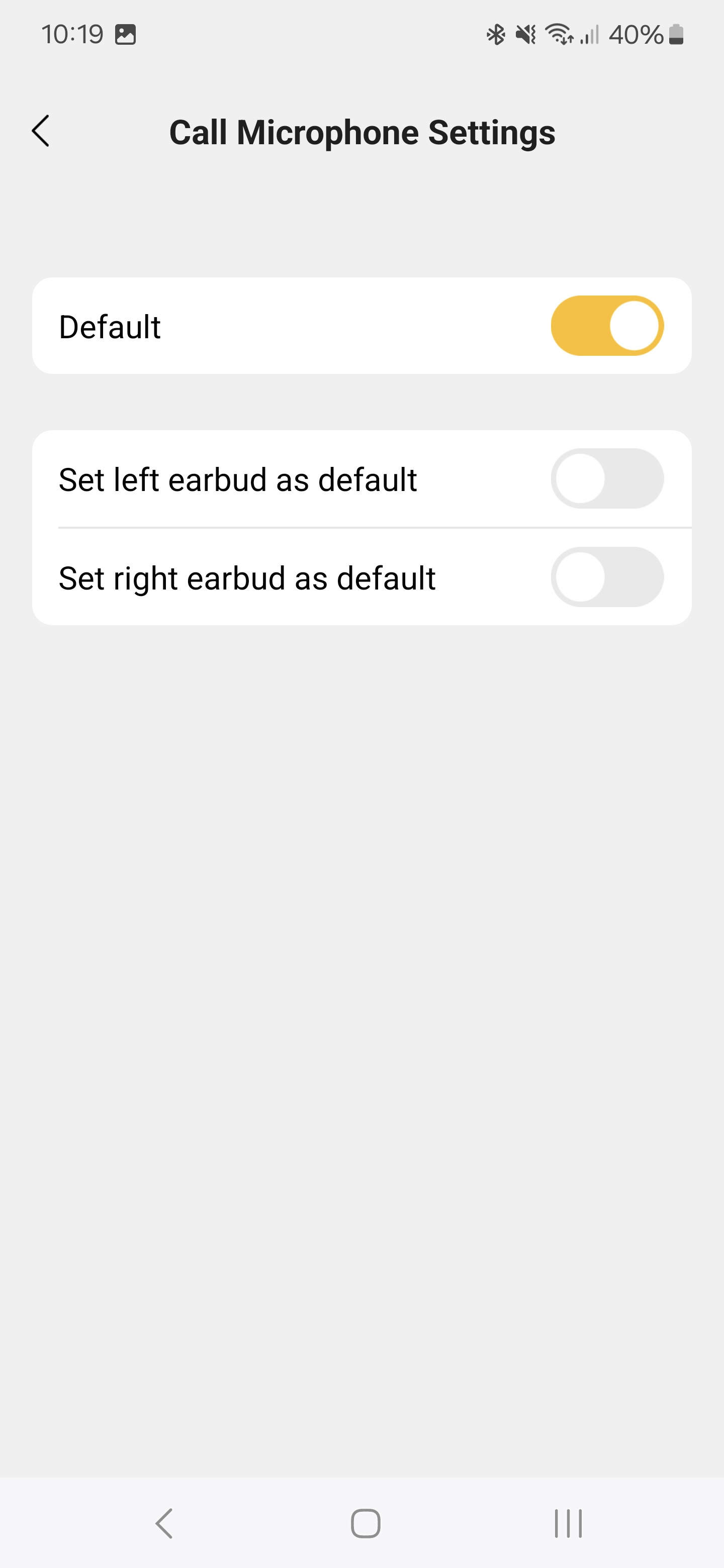Open the recent apps view

point(568,1523)
